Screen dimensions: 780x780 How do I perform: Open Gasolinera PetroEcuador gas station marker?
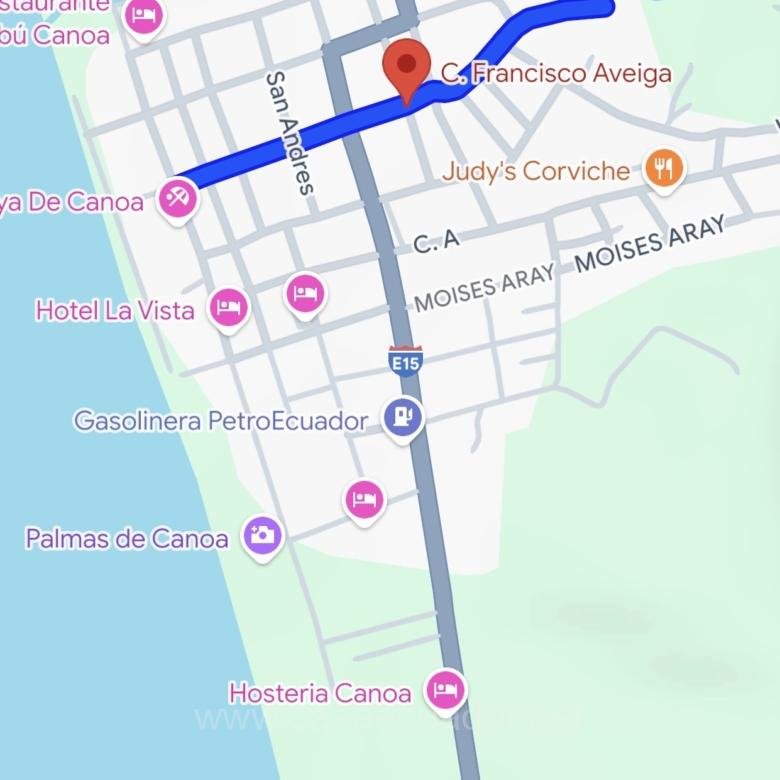click(x=402, y=418)
